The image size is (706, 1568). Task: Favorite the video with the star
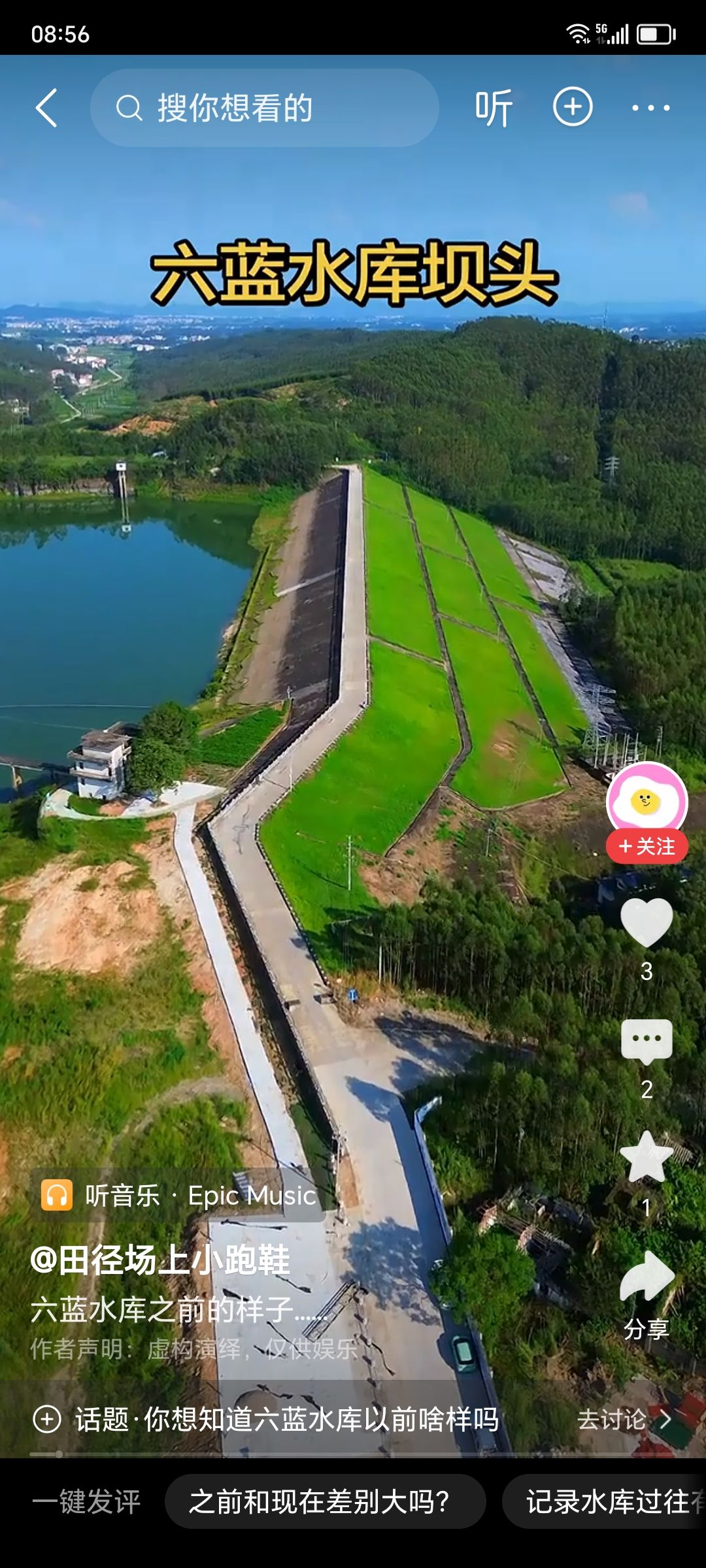(x=647, y=1158)
